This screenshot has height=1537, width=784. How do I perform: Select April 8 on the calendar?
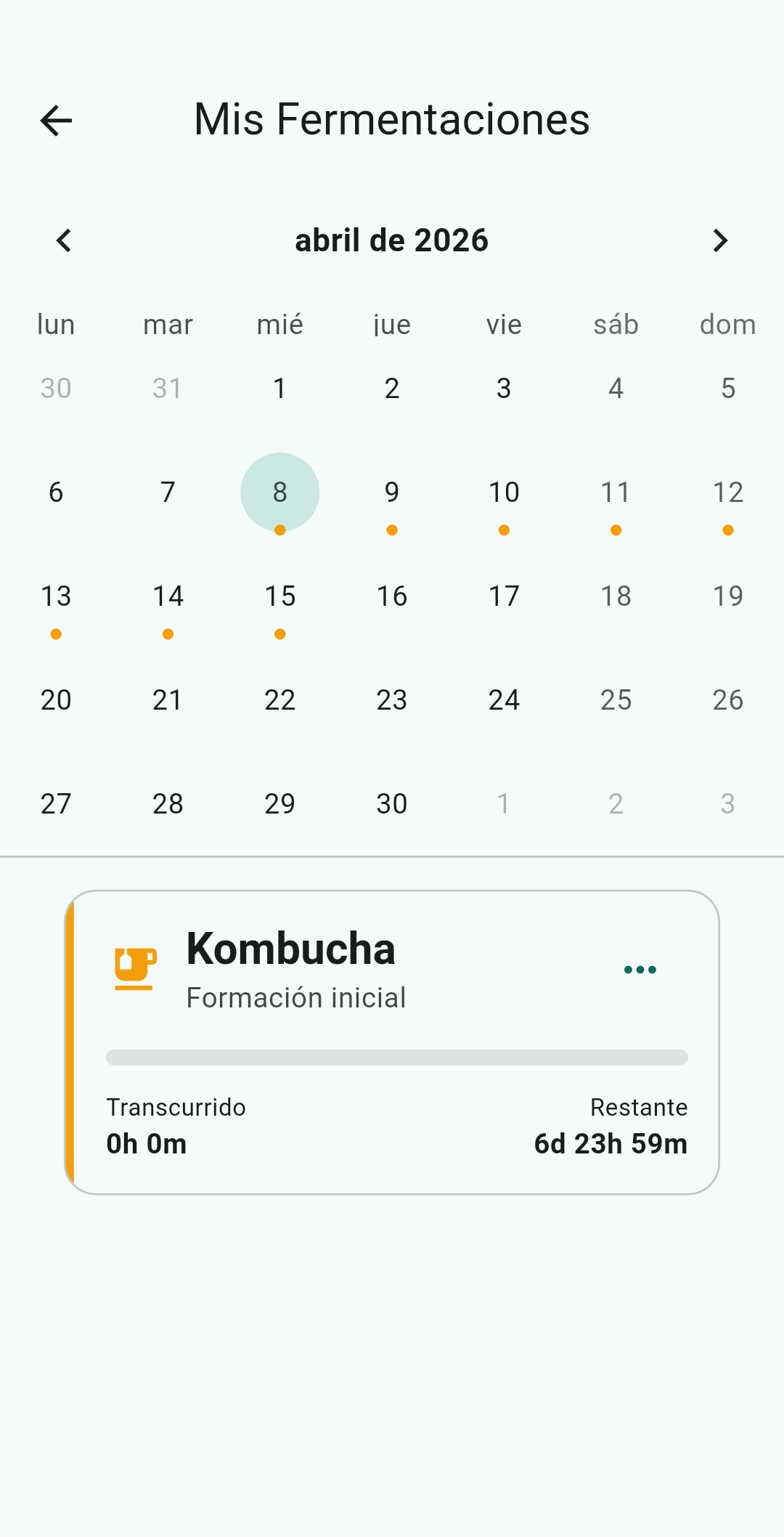click(280, 492)
